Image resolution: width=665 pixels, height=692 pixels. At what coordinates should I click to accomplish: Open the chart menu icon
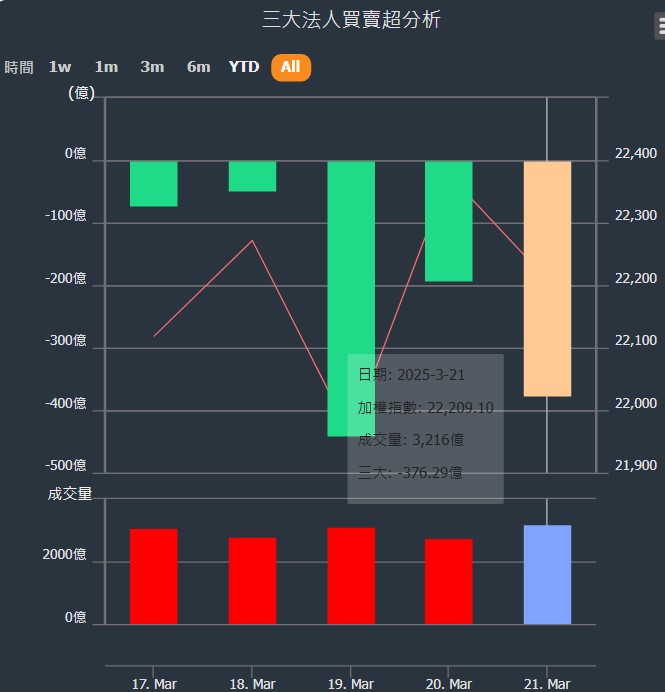[660, 28]
